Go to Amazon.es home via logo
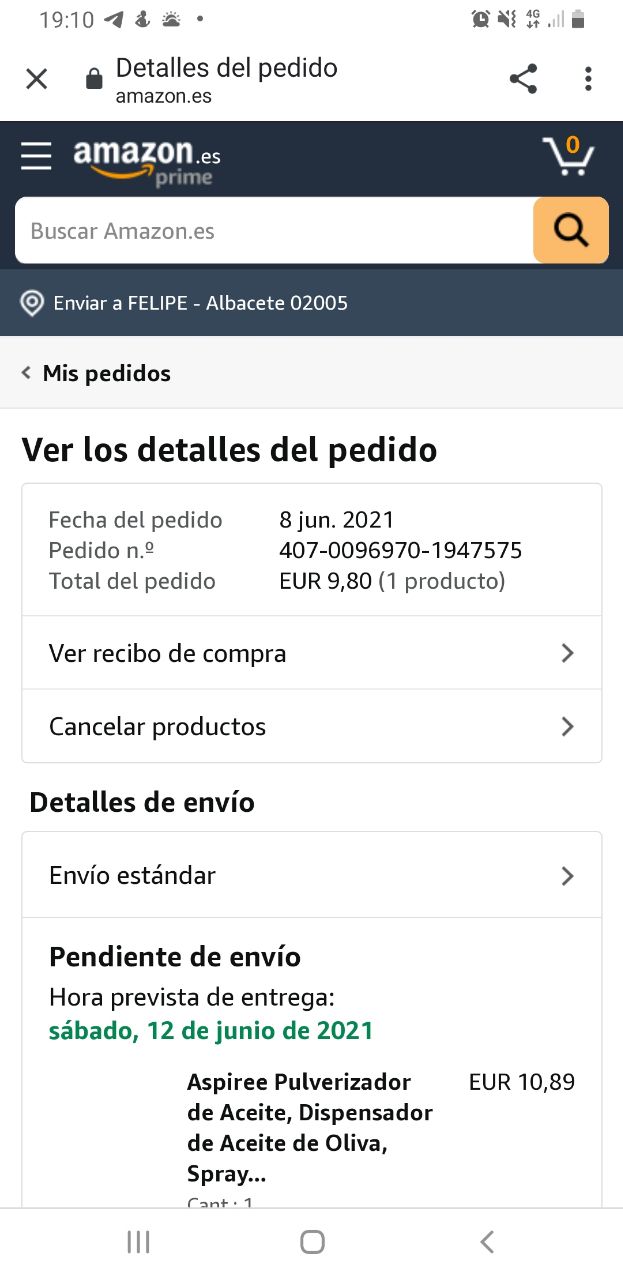This screenshot has width=623, height=1280. click(x=146, y=160)
